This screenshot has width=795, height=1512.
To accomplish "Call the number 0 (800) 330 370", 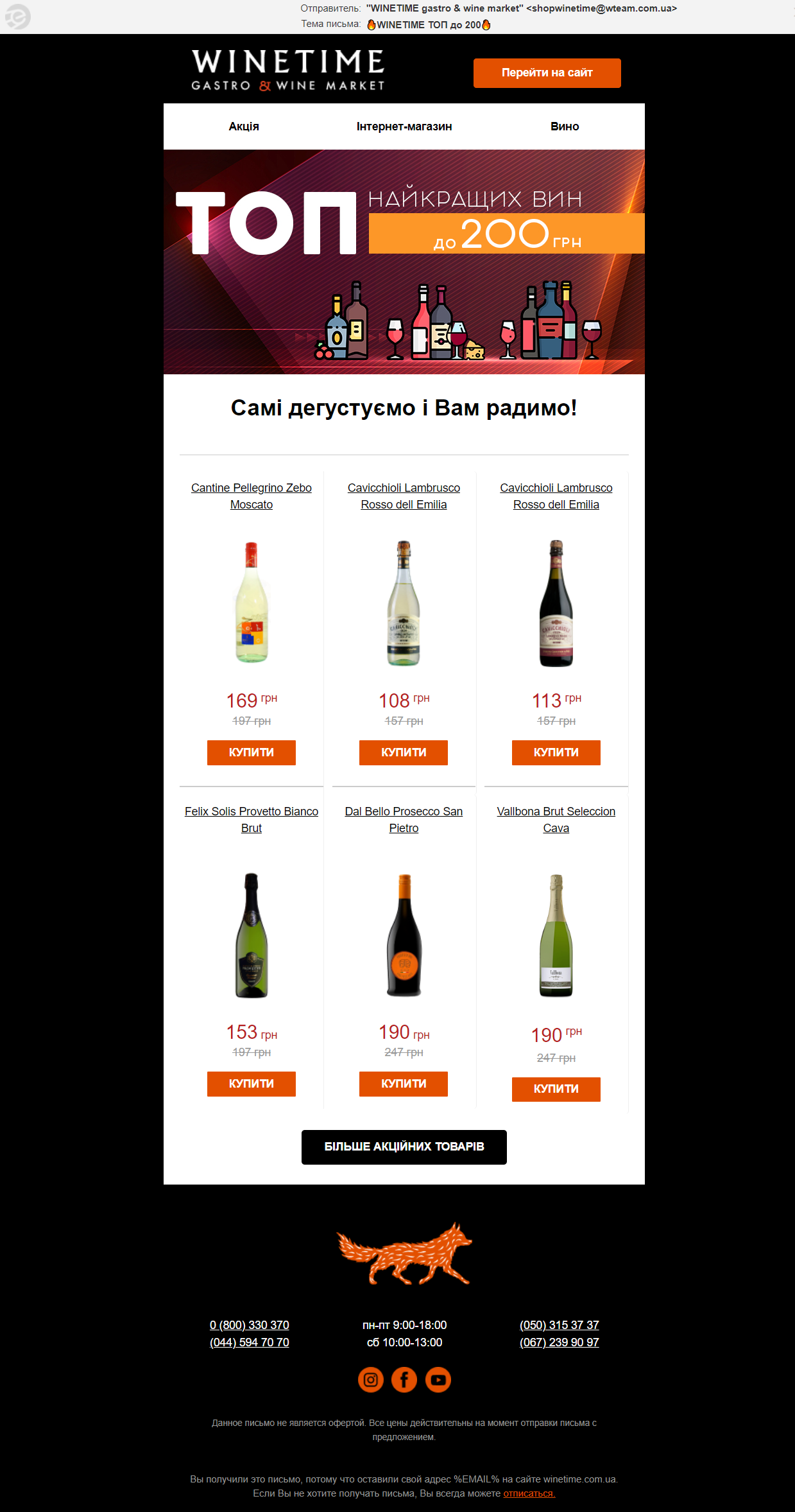I will coord(250,1325).
